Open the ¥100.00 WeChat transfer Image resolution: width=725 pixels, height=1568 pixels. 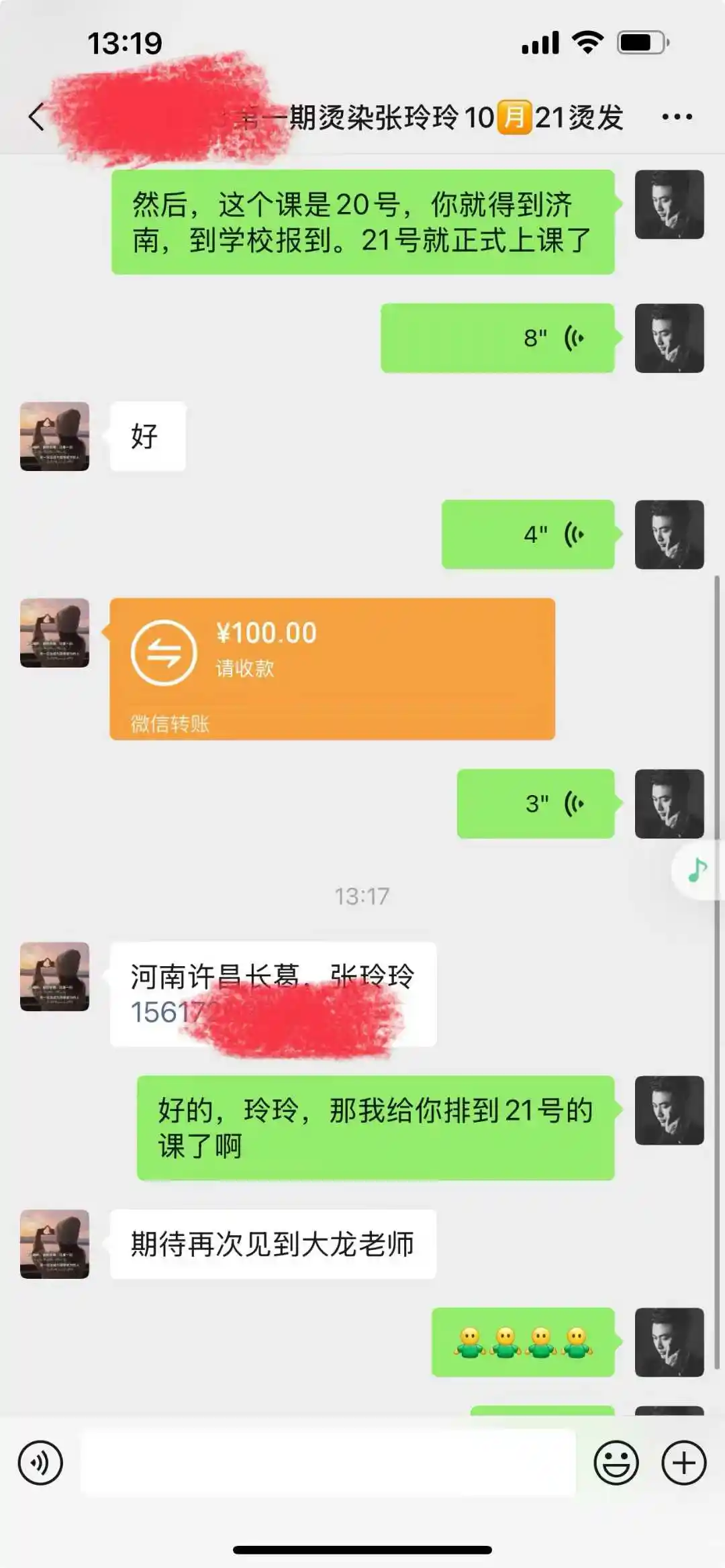coord(332,668)
